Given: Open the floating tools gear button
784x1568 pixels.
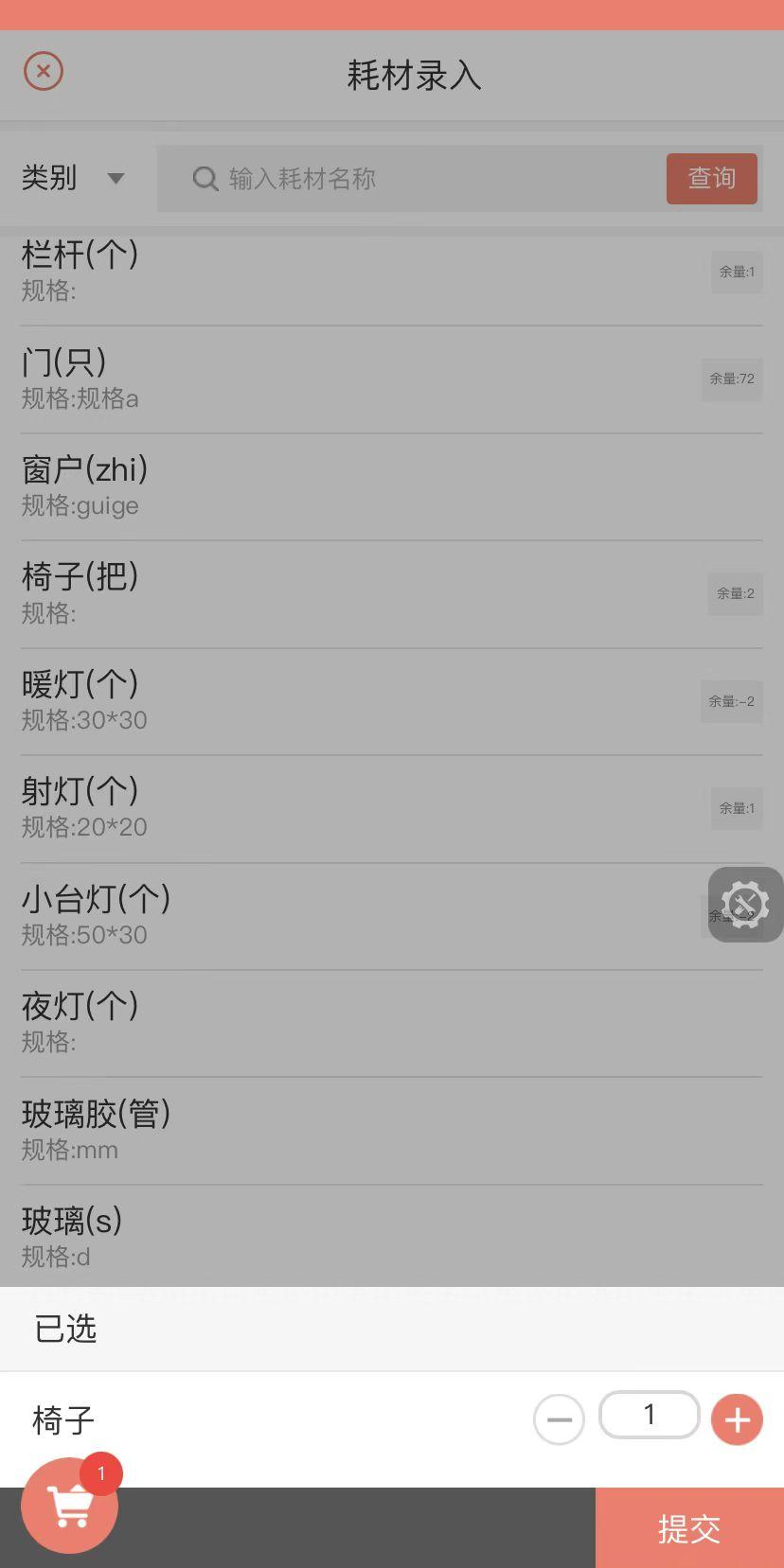Looking at the screenshot, I should pos(746,905).
